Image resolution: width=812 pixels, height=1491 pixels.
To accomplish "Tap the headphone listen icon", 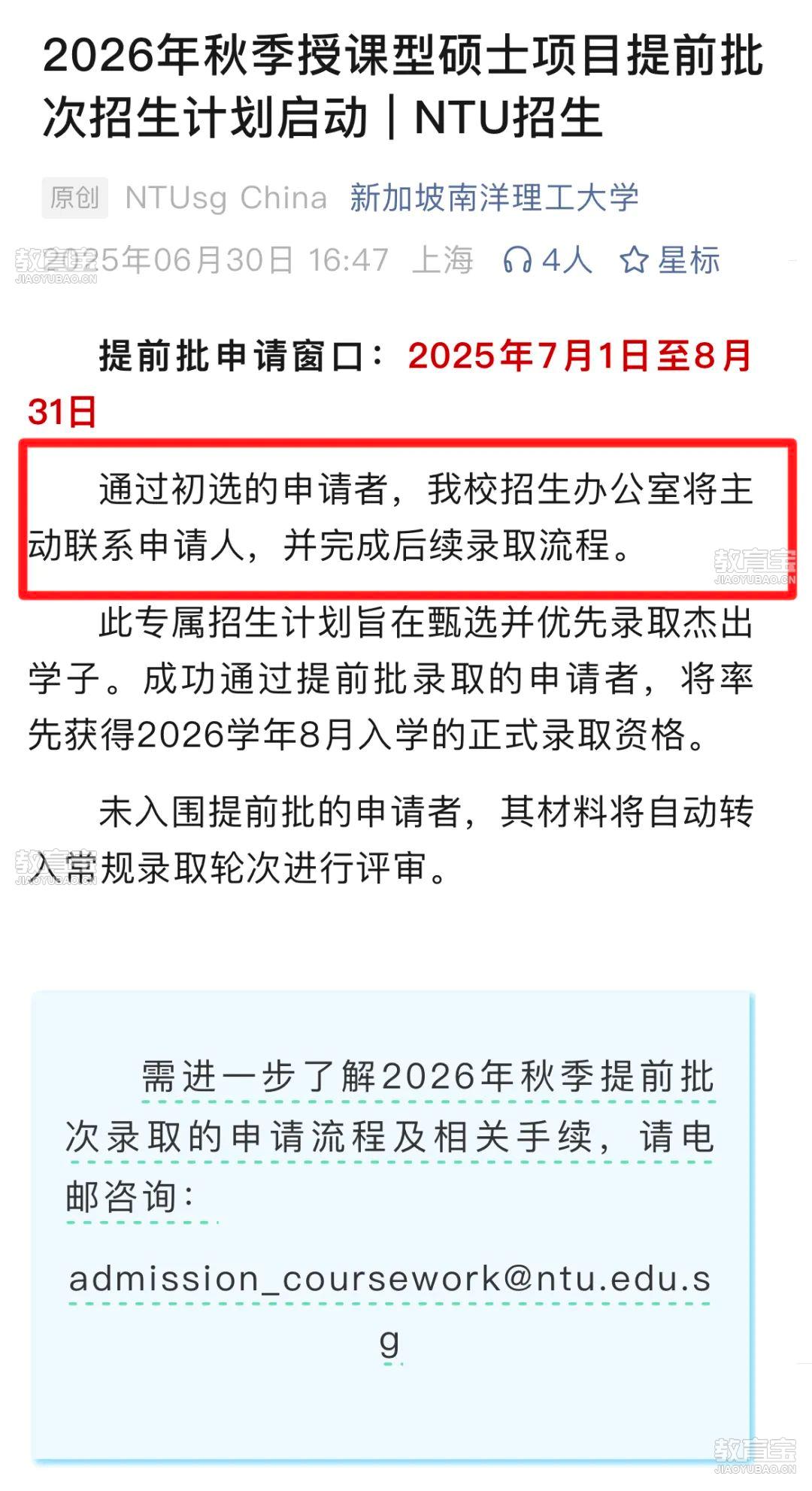I will [x=517, y=260].
